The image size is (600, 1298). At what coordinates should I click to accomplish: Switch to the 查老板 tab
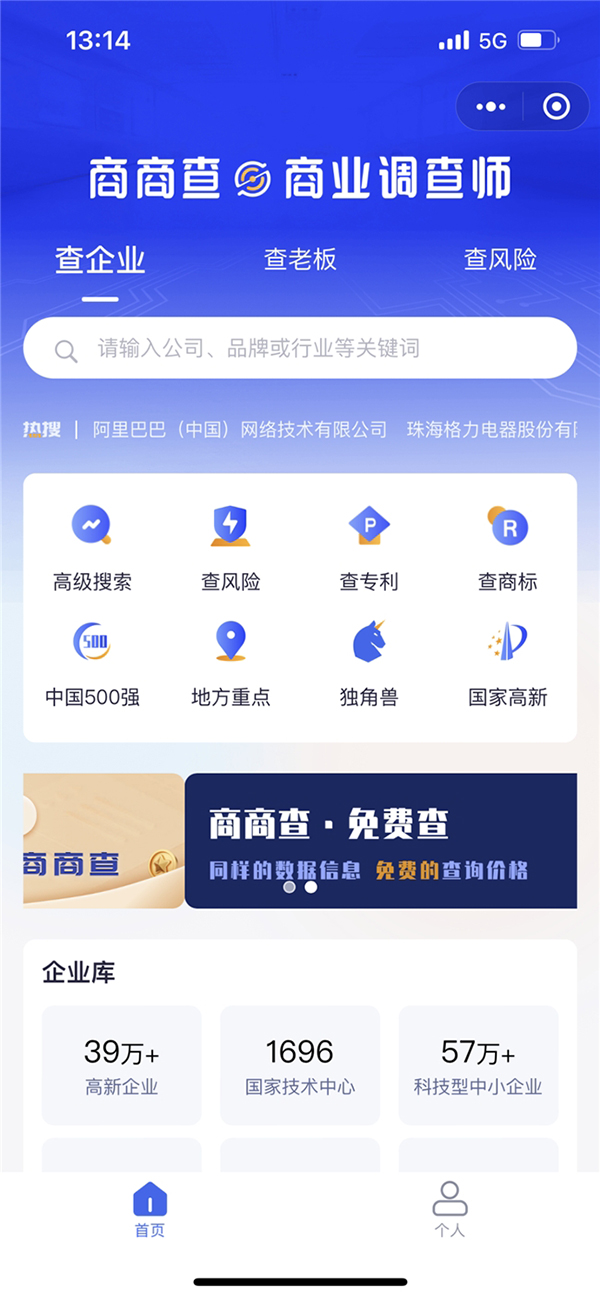point(300,260)
